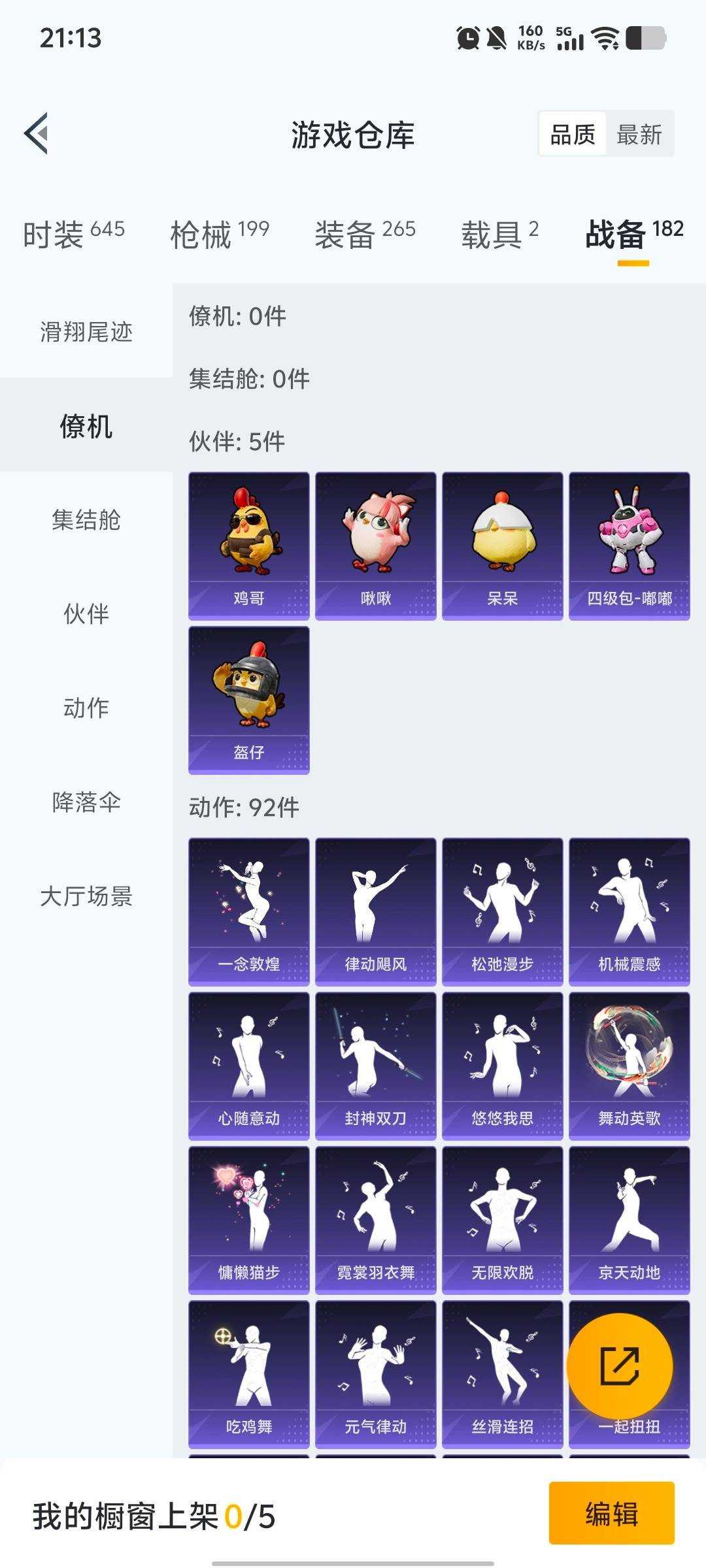
Task: Switch to the 僚机 category in sidebar
Action: pos(86,428)
